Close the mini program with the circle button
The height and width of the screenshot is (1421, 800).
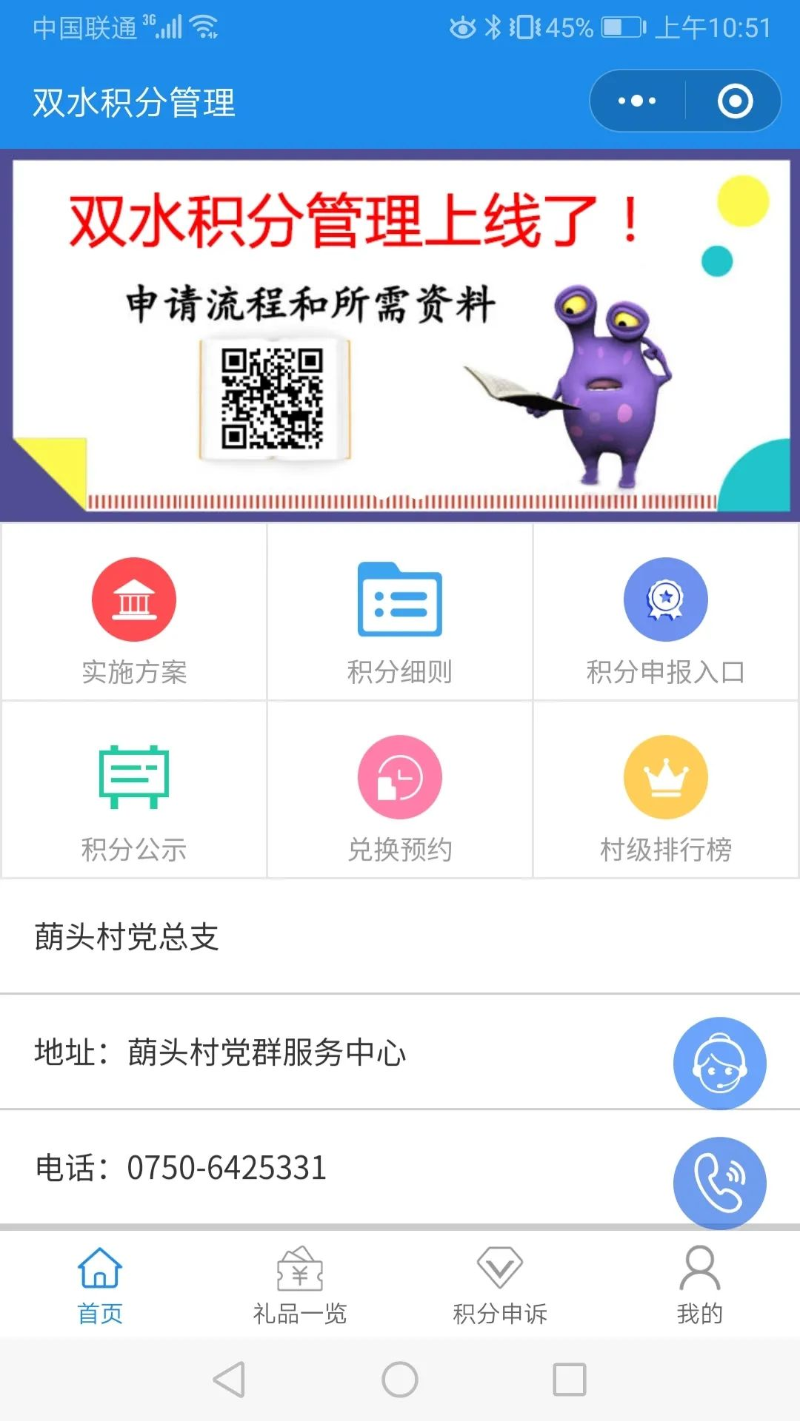click(x=735, y=101)
